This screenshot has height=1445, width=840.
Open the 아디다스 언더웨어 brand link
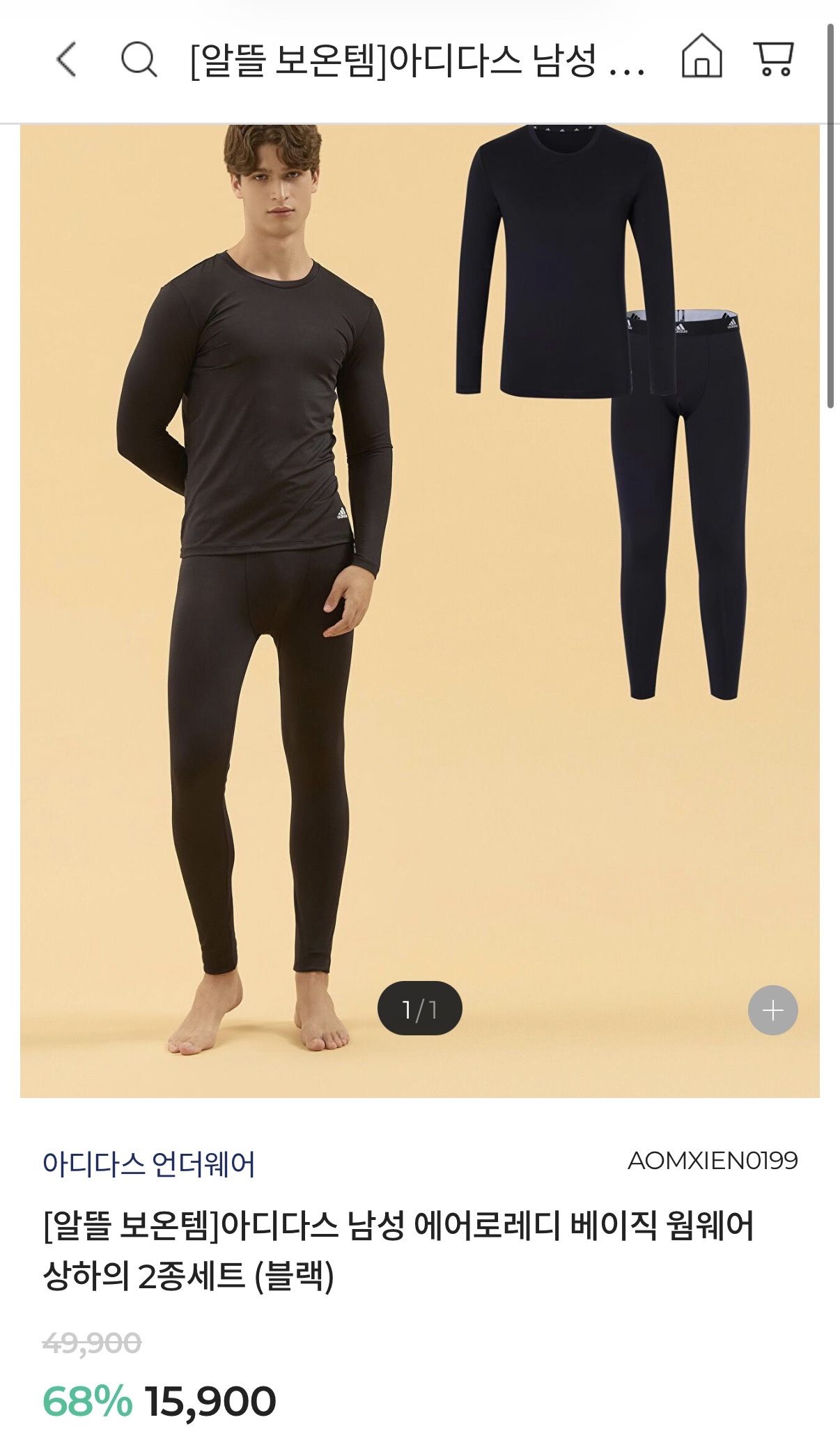coord(148,1164)
